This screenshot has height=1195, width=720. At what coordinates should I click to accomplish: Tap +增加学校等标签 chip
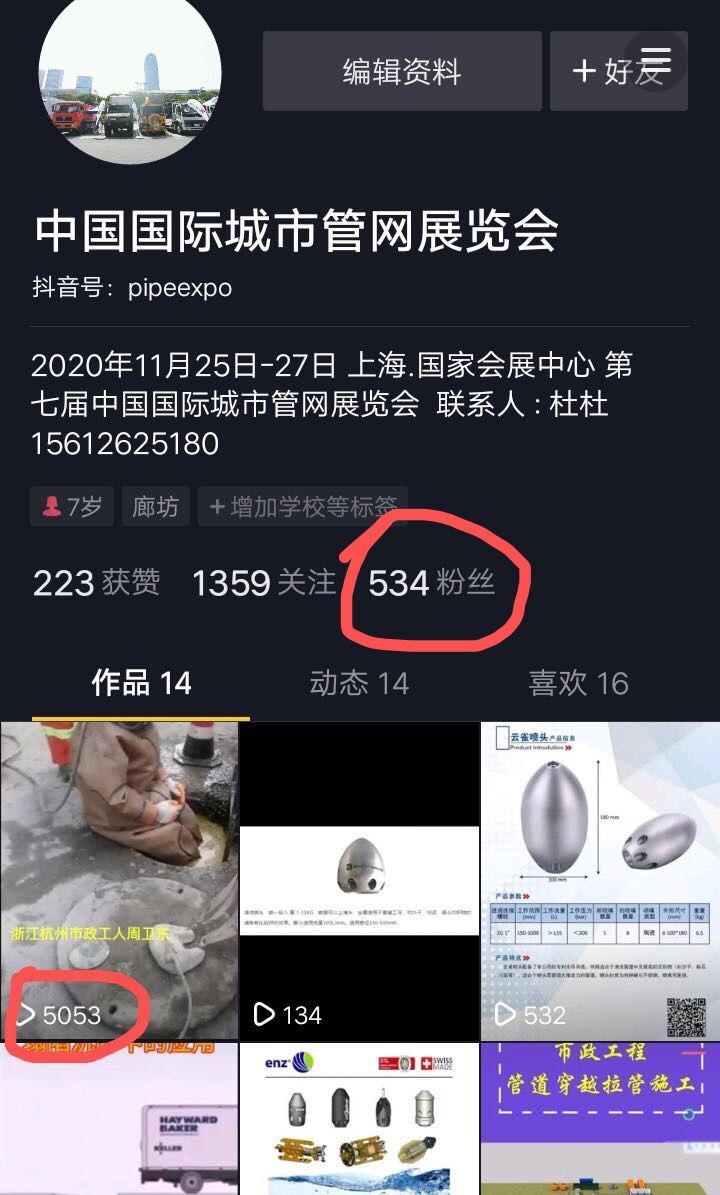pyautogui.click(x=302, y=507)
